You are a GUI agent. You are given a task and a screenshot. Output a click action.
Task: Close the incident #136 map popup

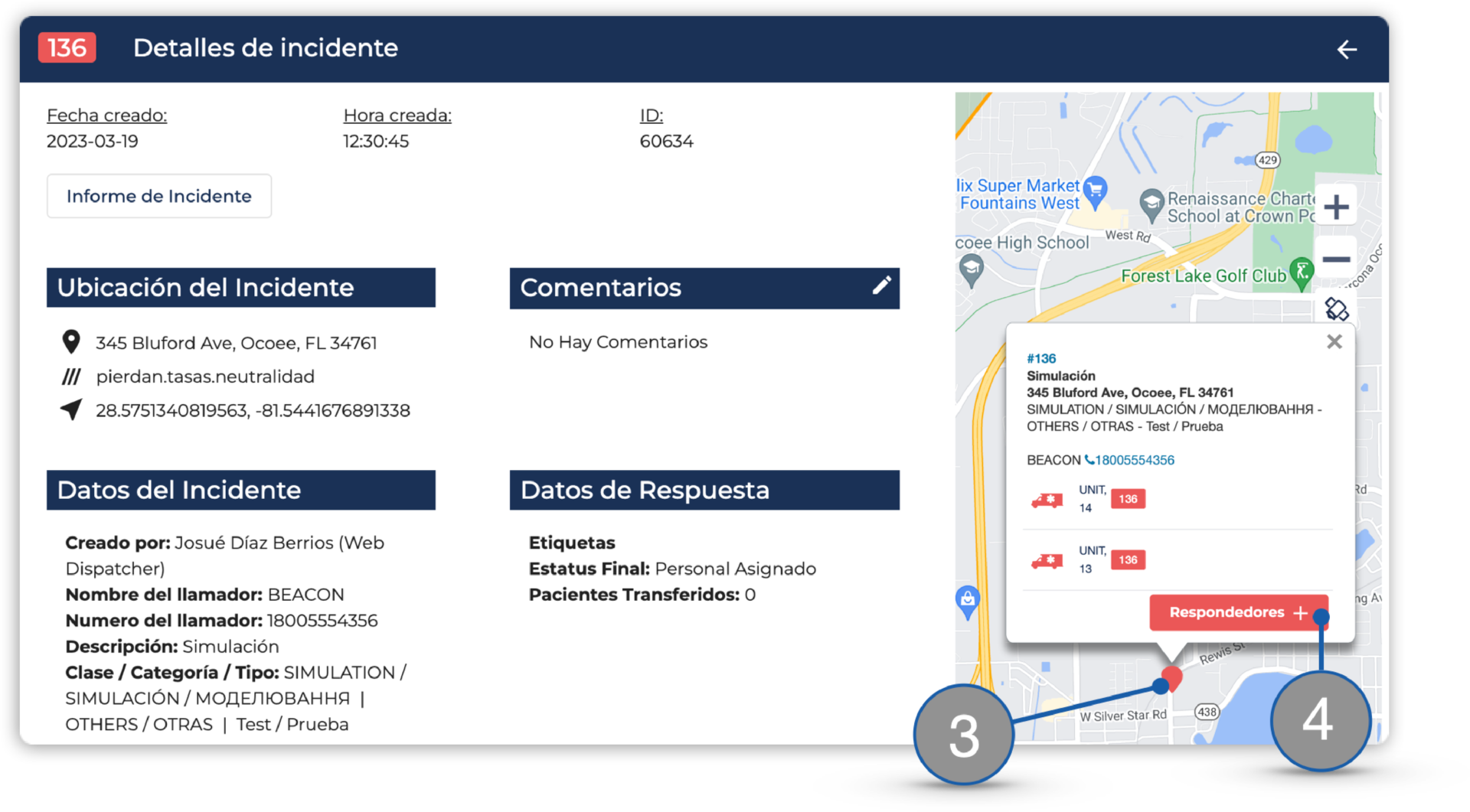click(x=1334, y=341)
